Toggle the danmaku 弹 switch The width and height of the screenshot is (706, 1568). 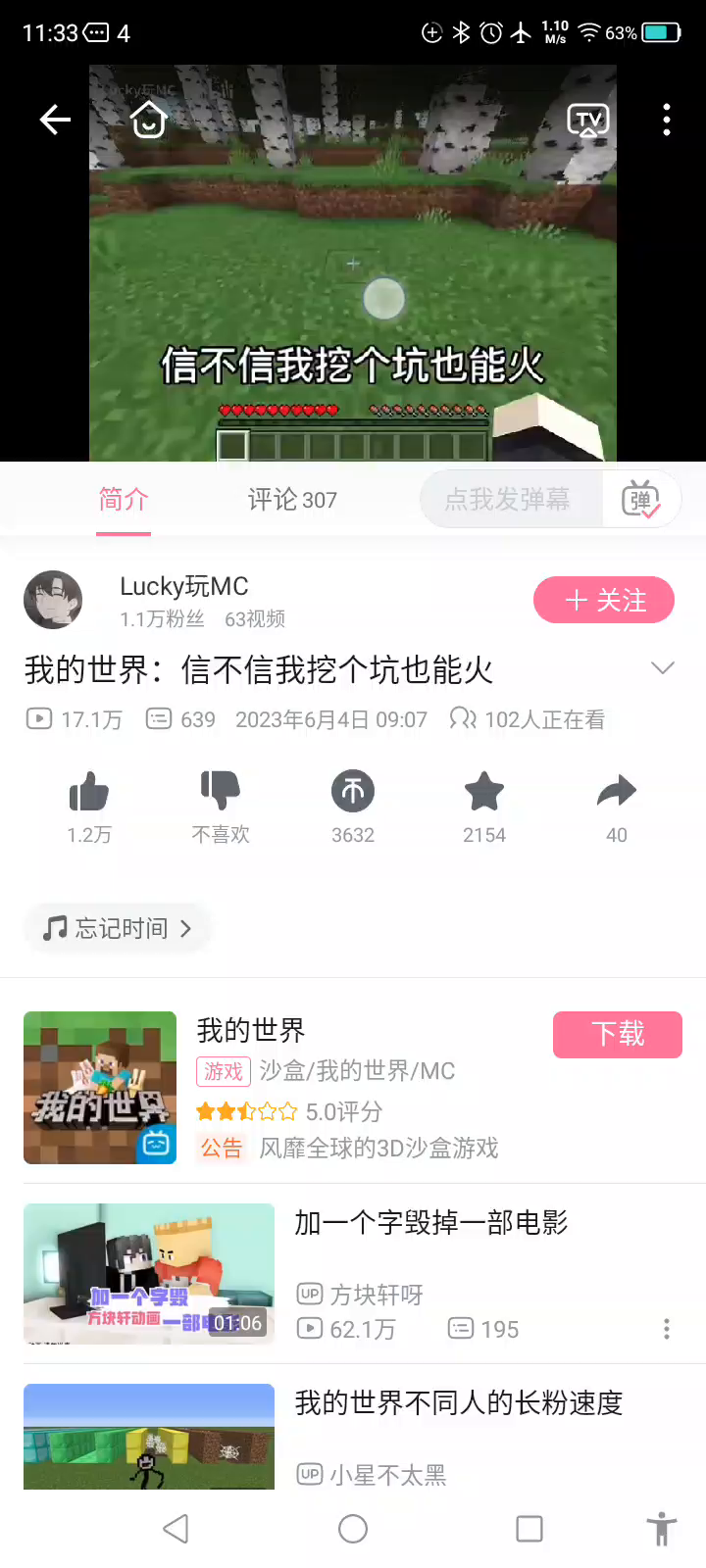(x=640, y=500)
